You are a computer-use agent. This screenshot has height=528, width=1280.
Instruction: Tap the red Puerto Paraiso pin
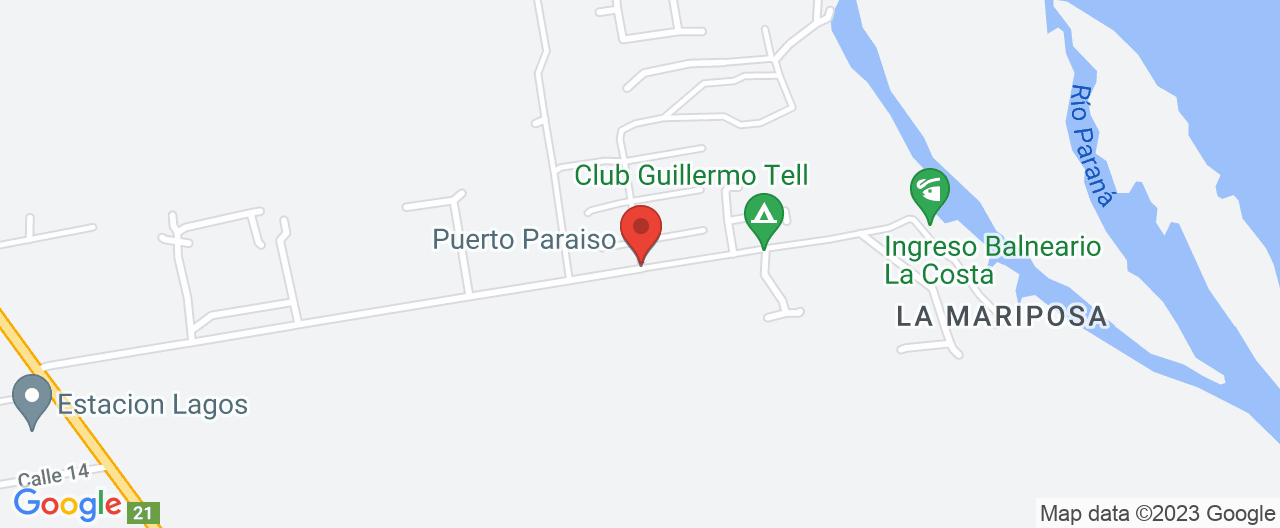[641, 230]
